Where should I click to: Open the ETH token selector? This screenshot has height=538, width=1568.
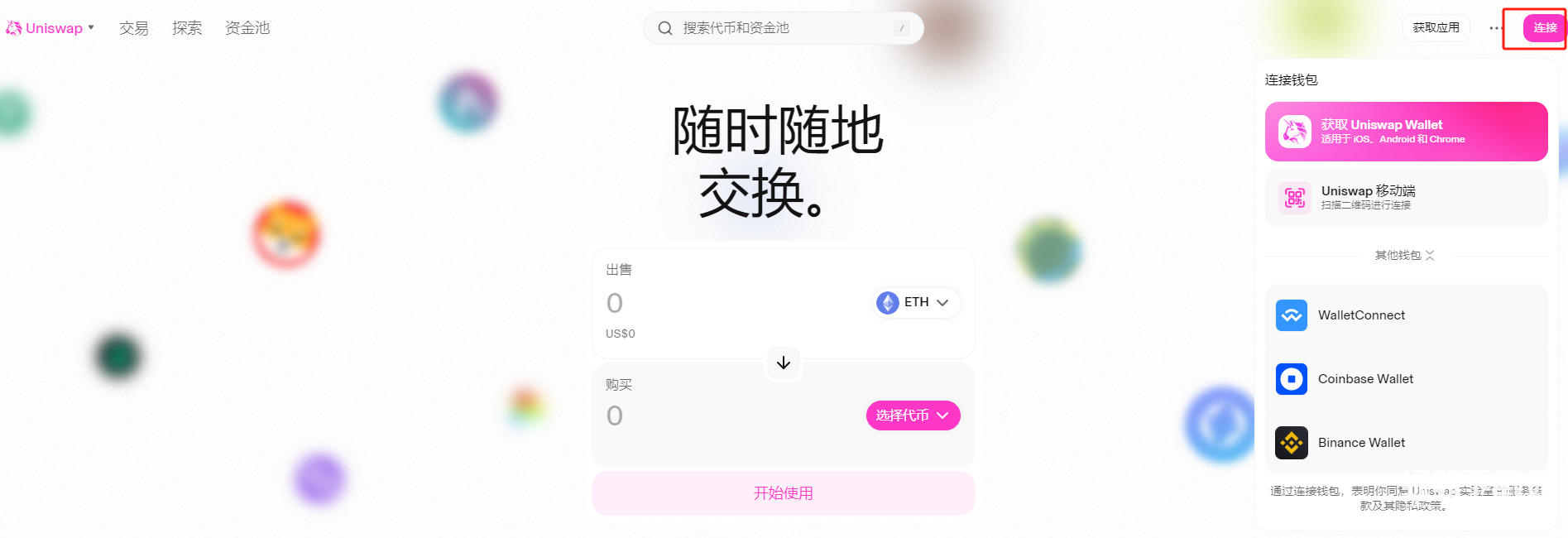[x=917, y=303]
